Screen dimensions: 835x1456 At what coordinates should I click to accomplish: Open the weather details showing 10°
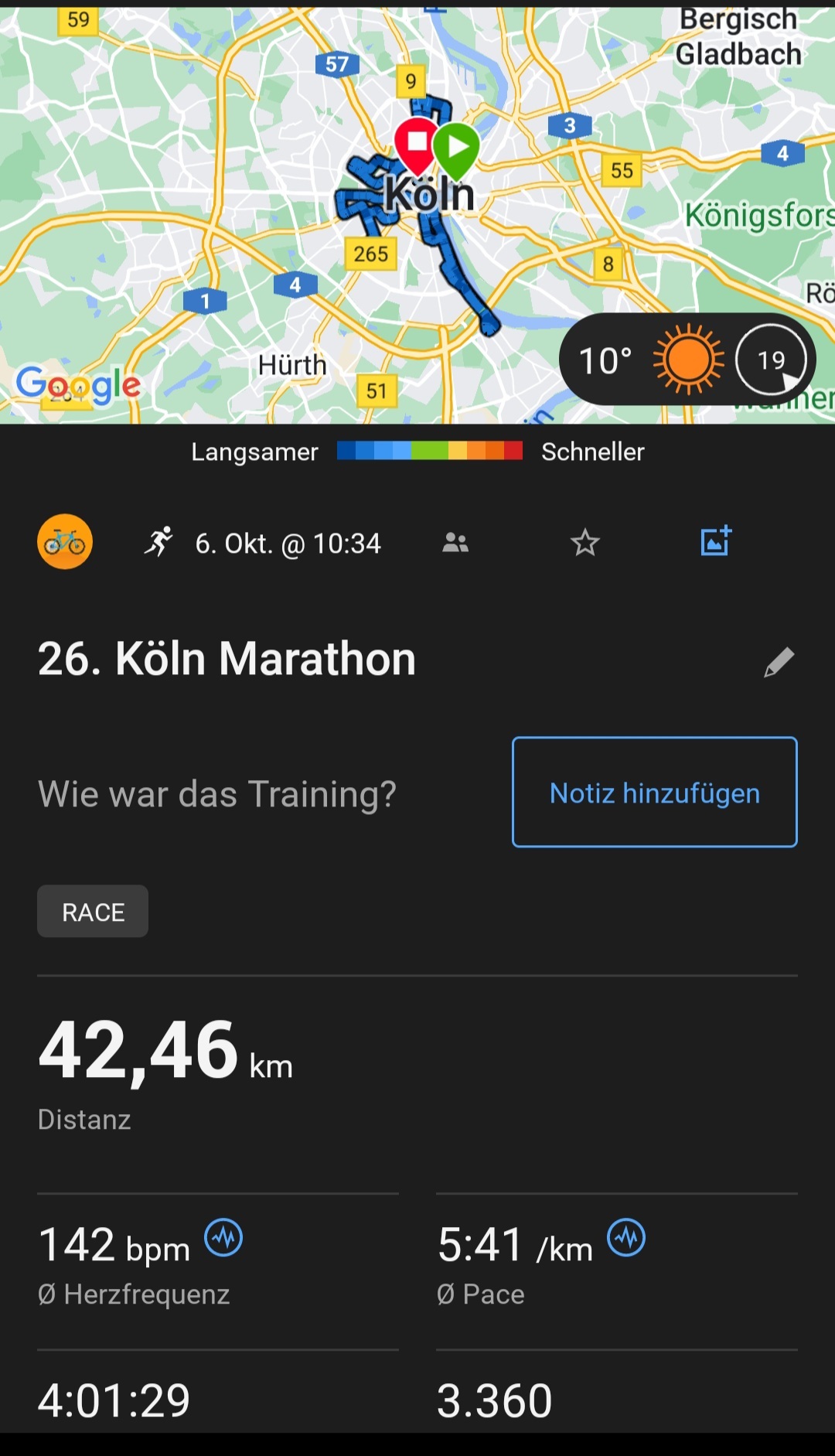point(687,360)
